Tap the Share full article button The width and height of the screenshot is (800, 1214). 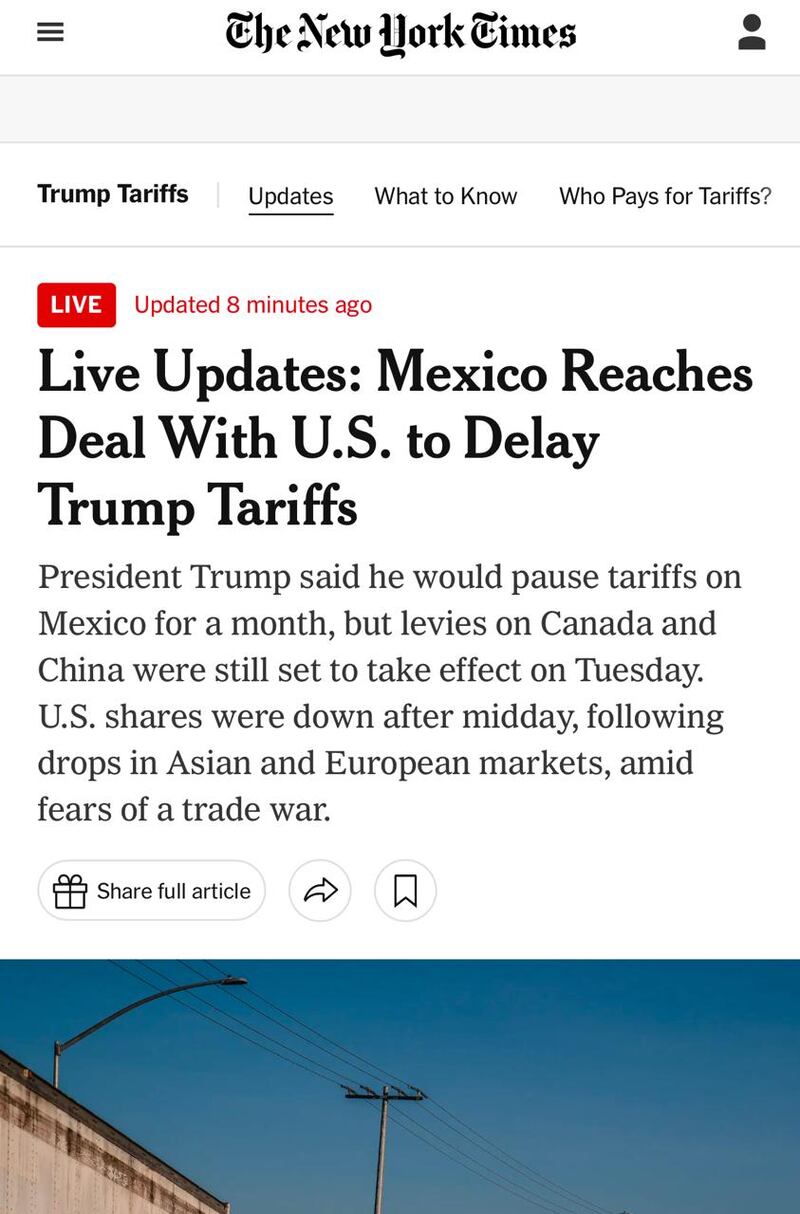pos(152,890)
